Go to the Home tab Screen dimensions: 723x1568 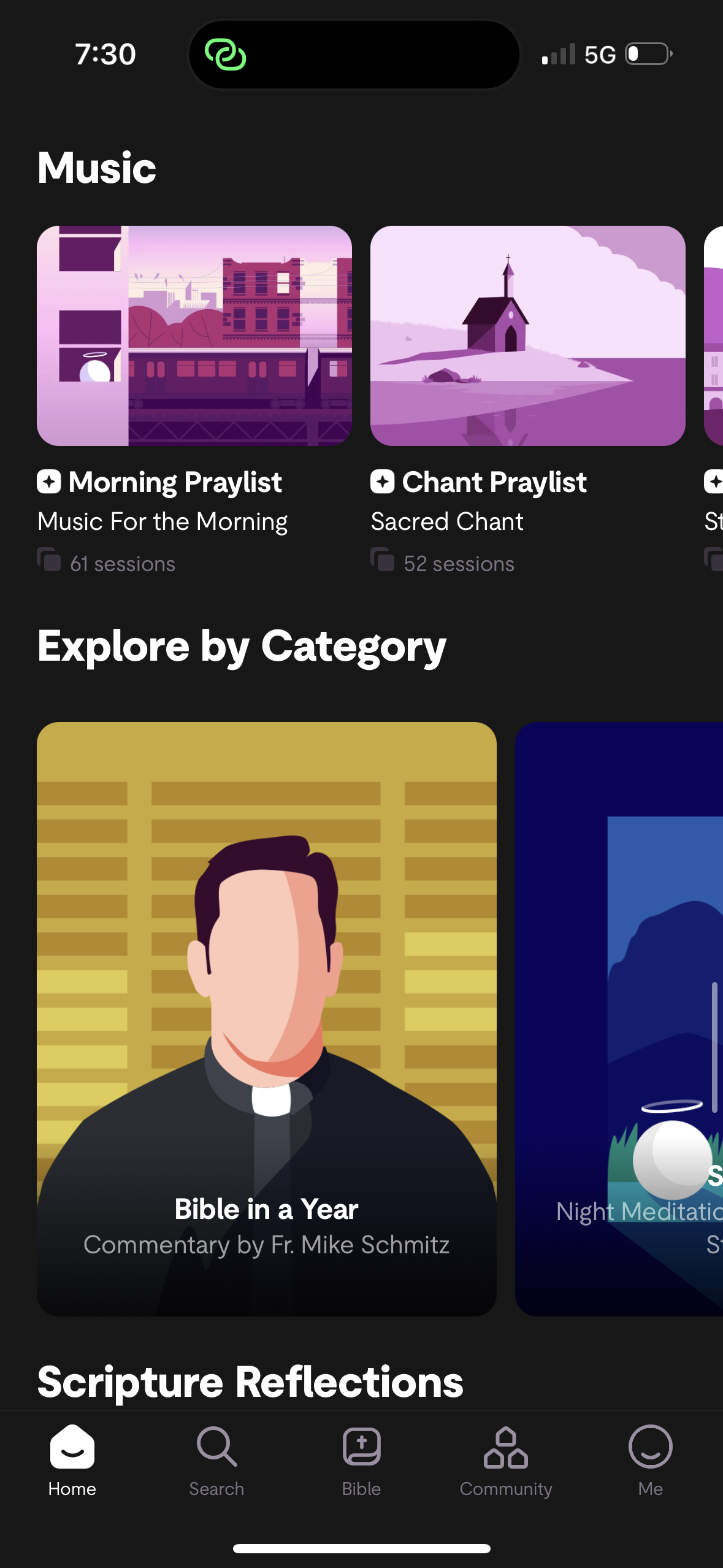pyautogui.click(x=72, y=1460)
